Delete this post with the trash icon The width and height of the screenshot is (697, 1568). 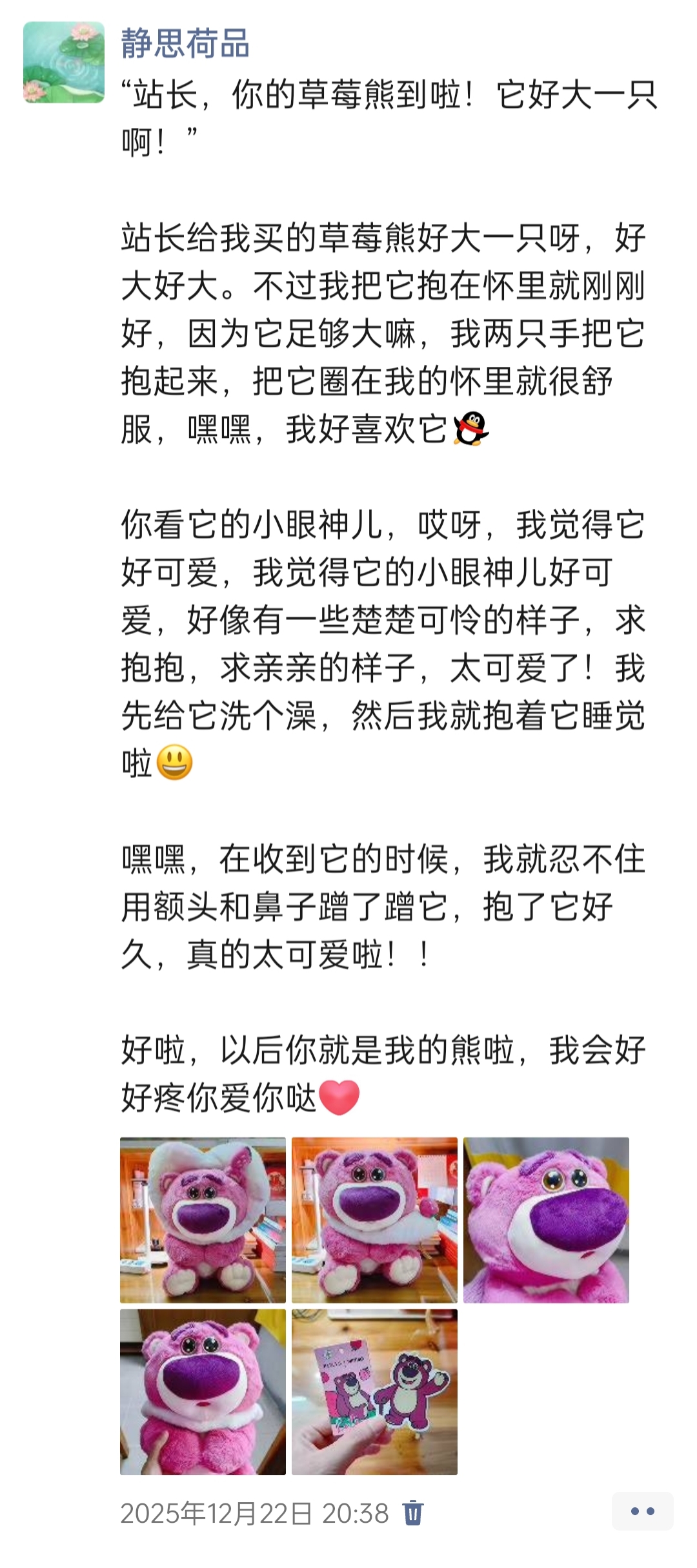click(x=413, y=1513)
